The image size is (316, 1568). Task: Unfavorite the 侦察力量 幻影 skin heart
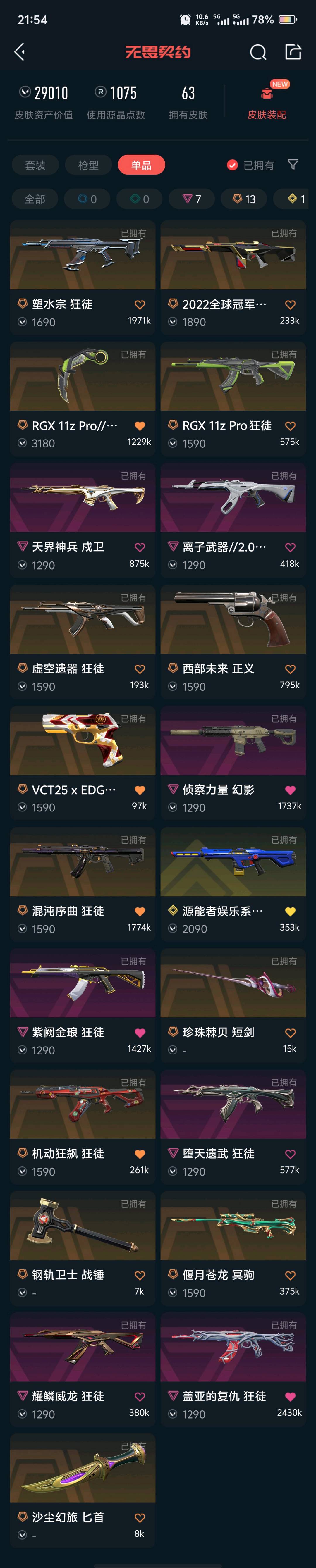291,790
